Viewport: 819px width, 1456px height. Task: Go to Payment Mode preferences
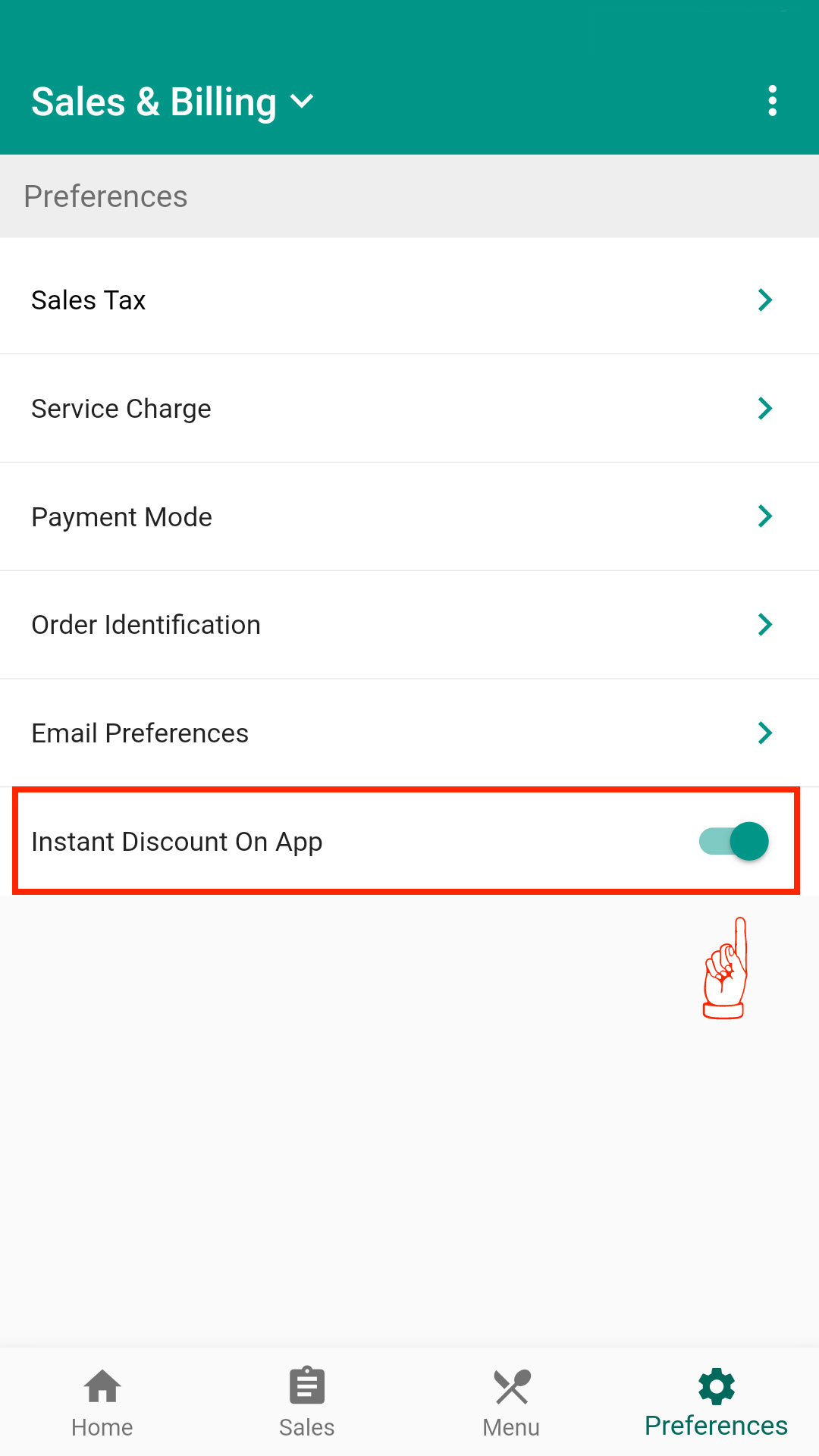click(409, 516)
